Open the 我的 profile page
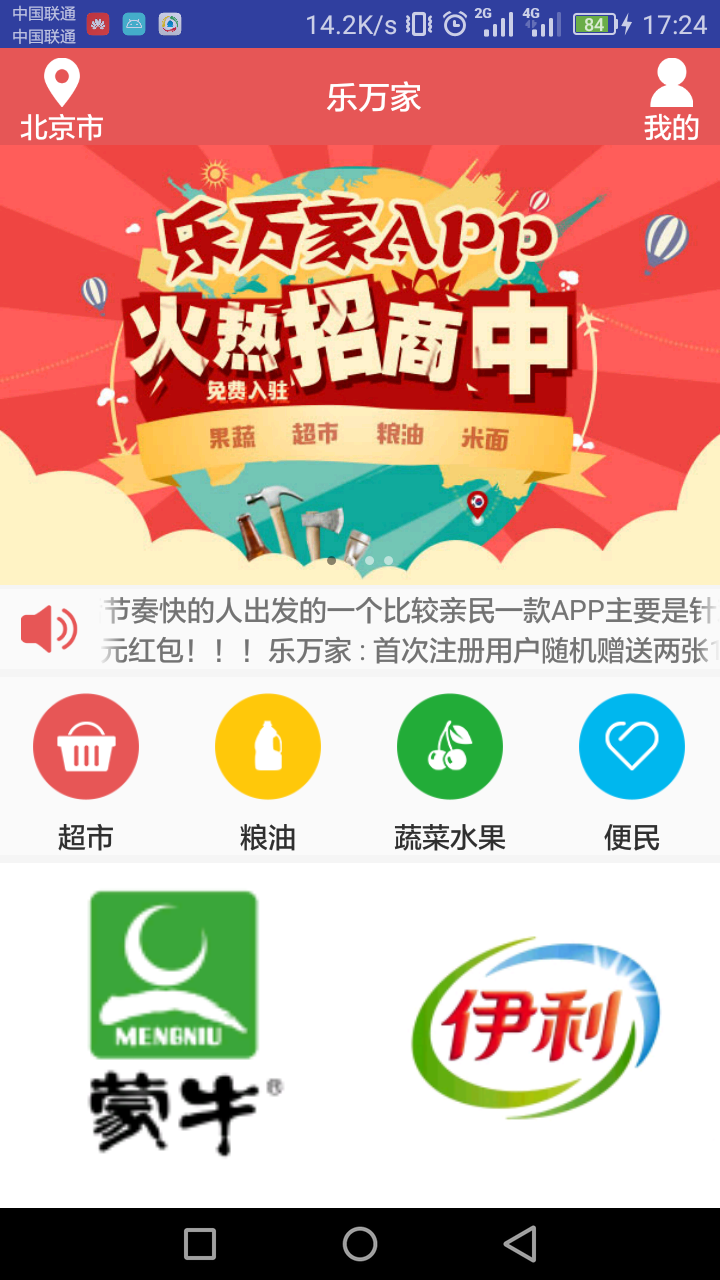 coord(671,99)
